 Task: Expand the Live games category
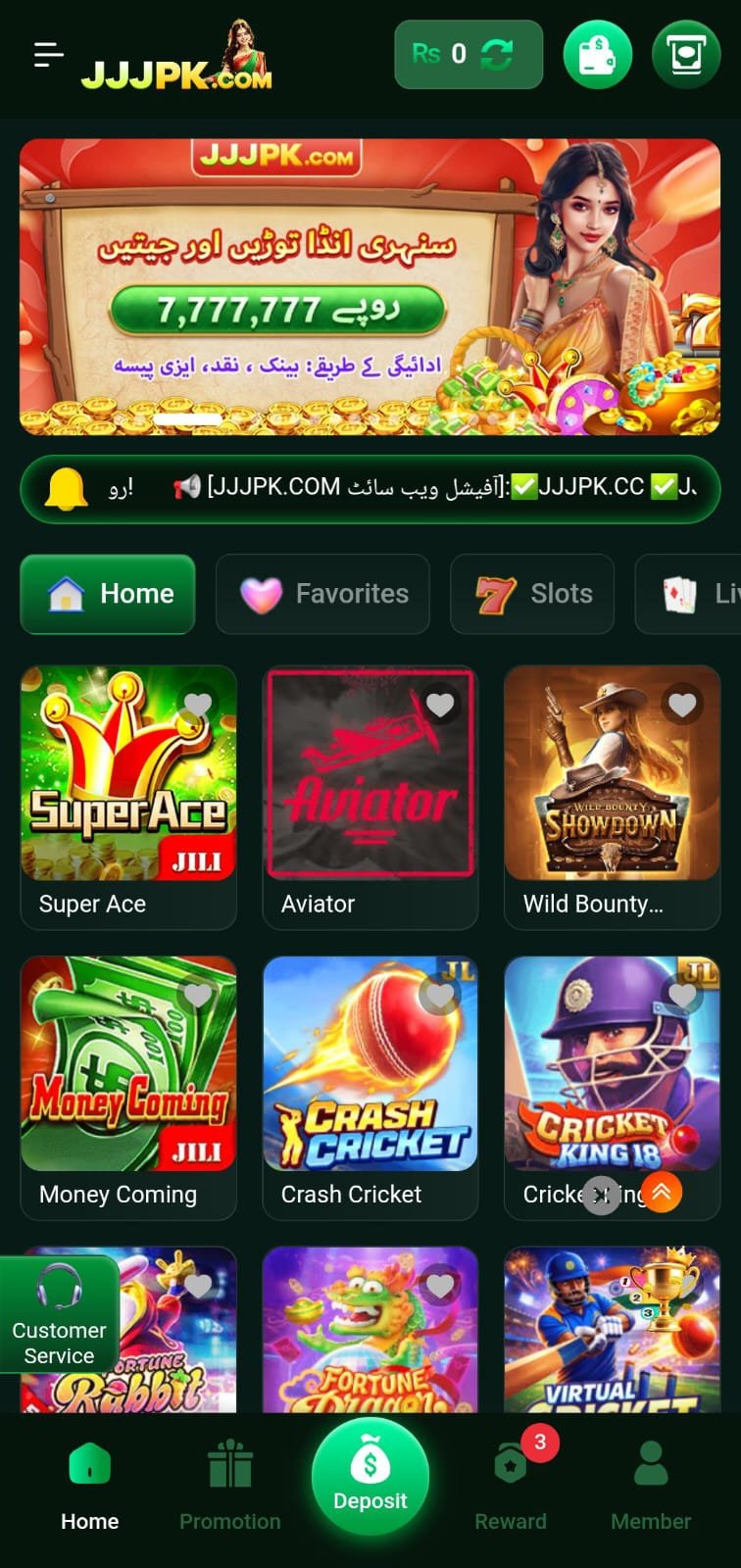(x=698, y=594)
